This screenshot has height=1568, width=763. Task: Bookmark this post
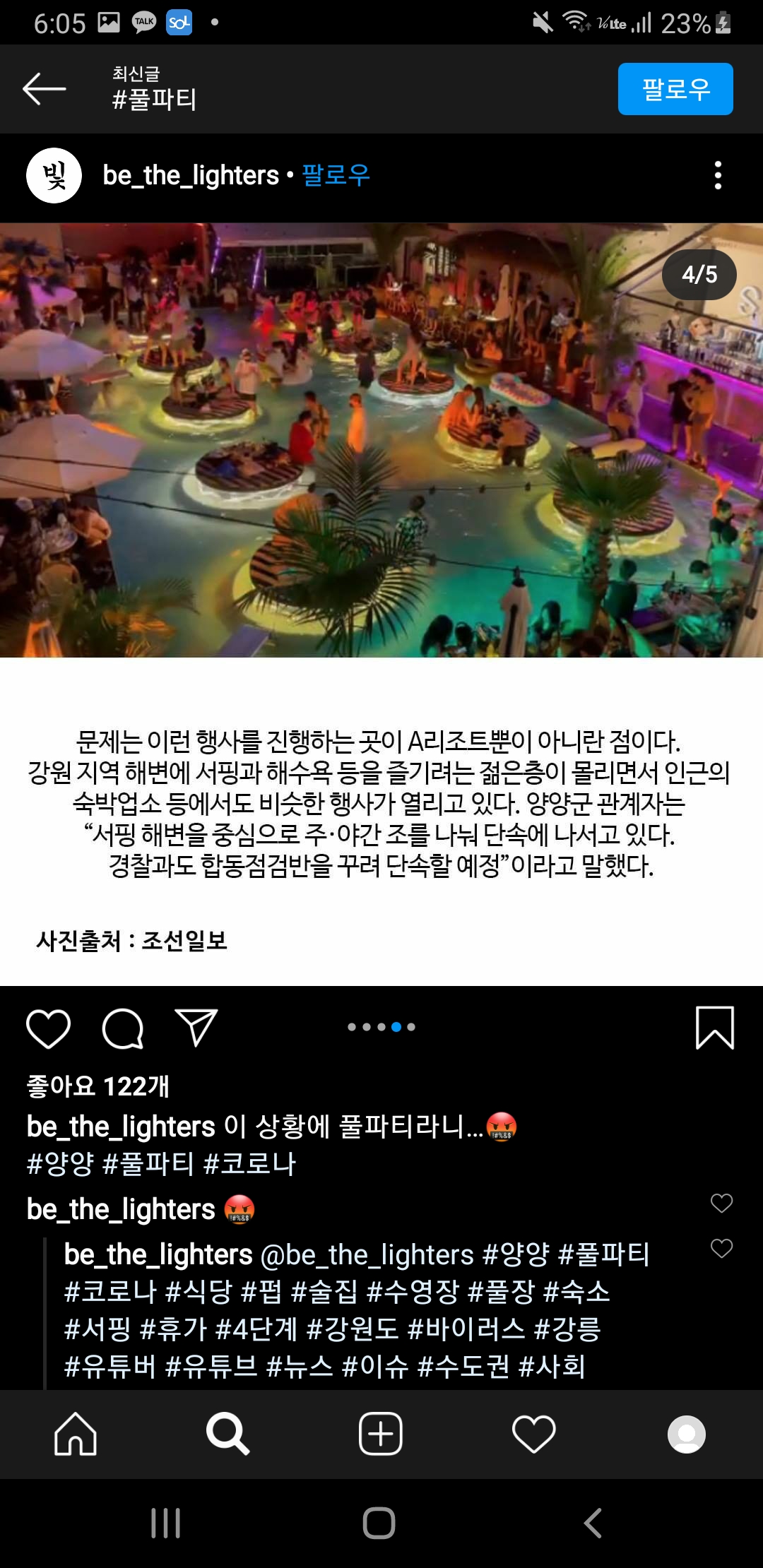714,1028
